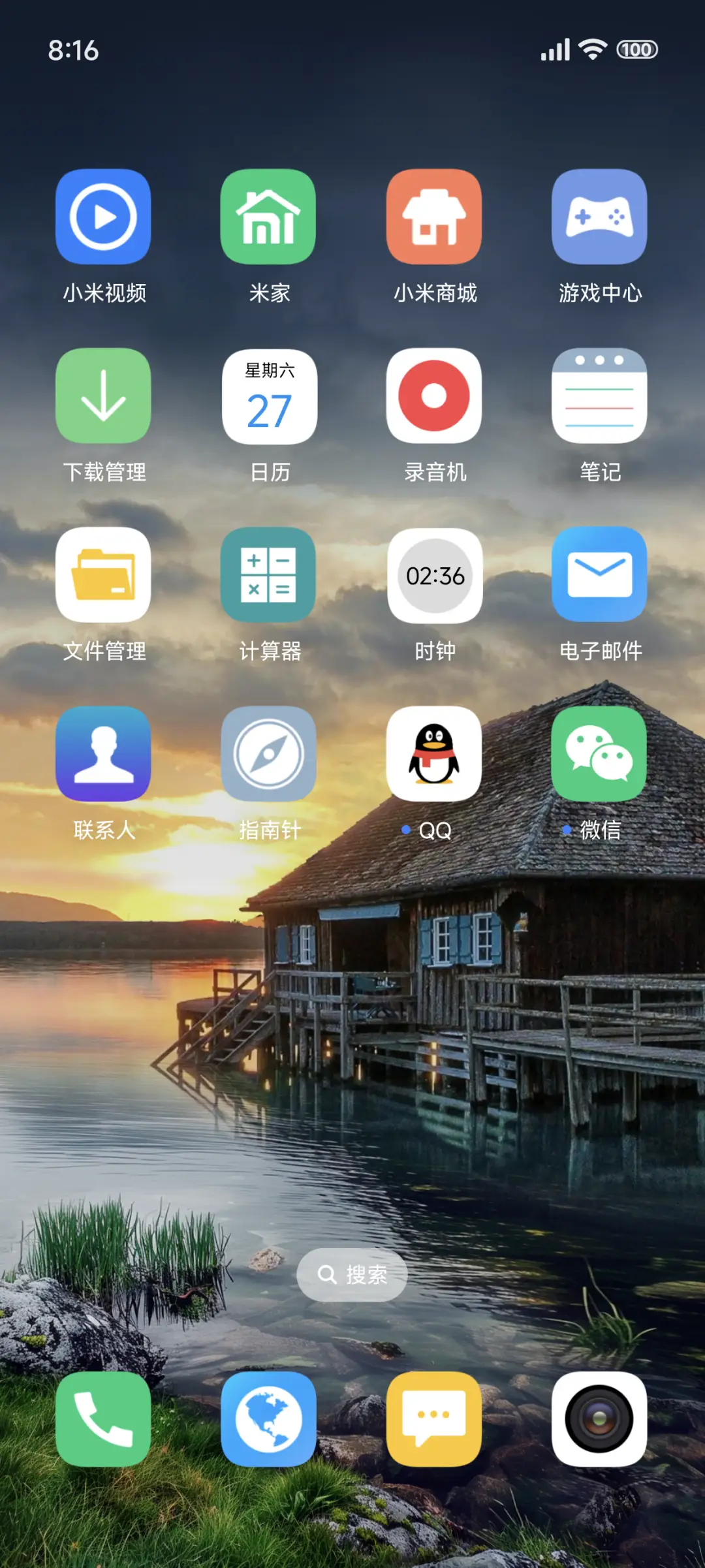
Task: Launch the 米家 Mi Home app
Action: point(268,217)
